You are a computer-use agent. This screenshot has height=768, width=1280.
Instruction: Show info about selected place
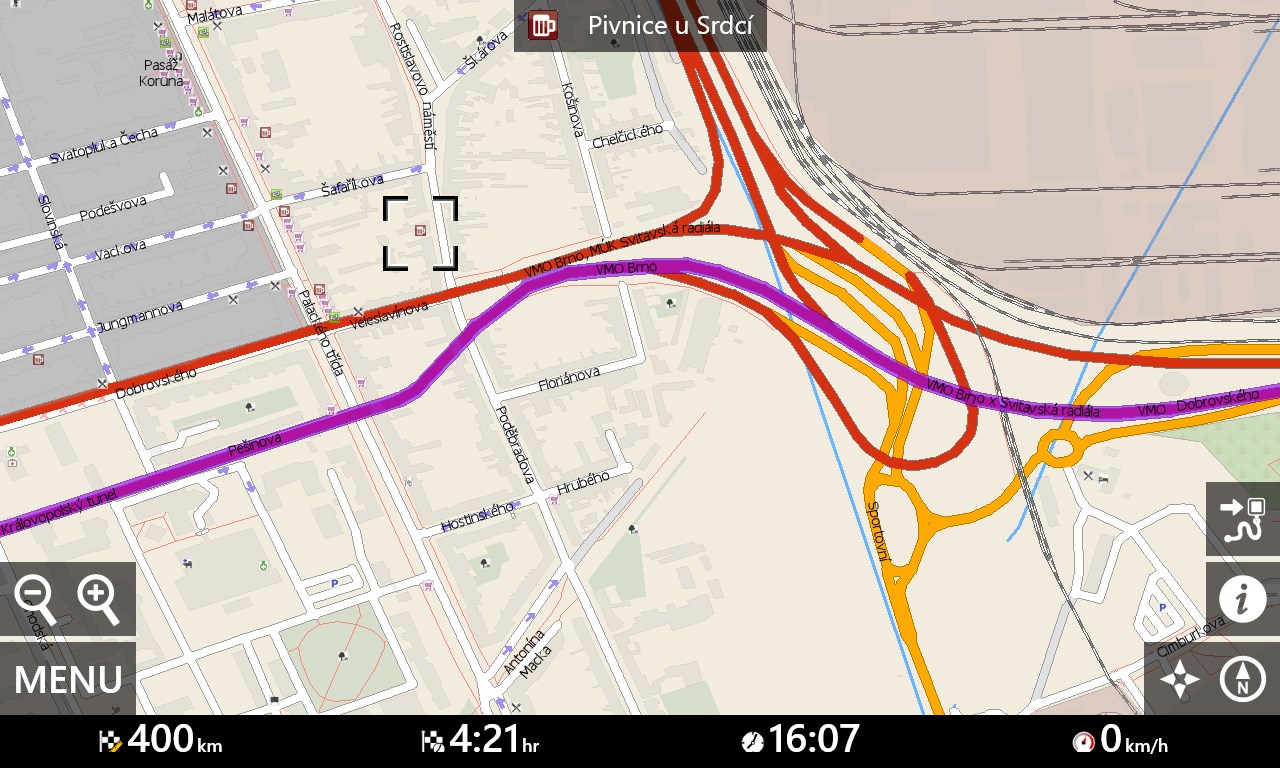pos(1243,600)
